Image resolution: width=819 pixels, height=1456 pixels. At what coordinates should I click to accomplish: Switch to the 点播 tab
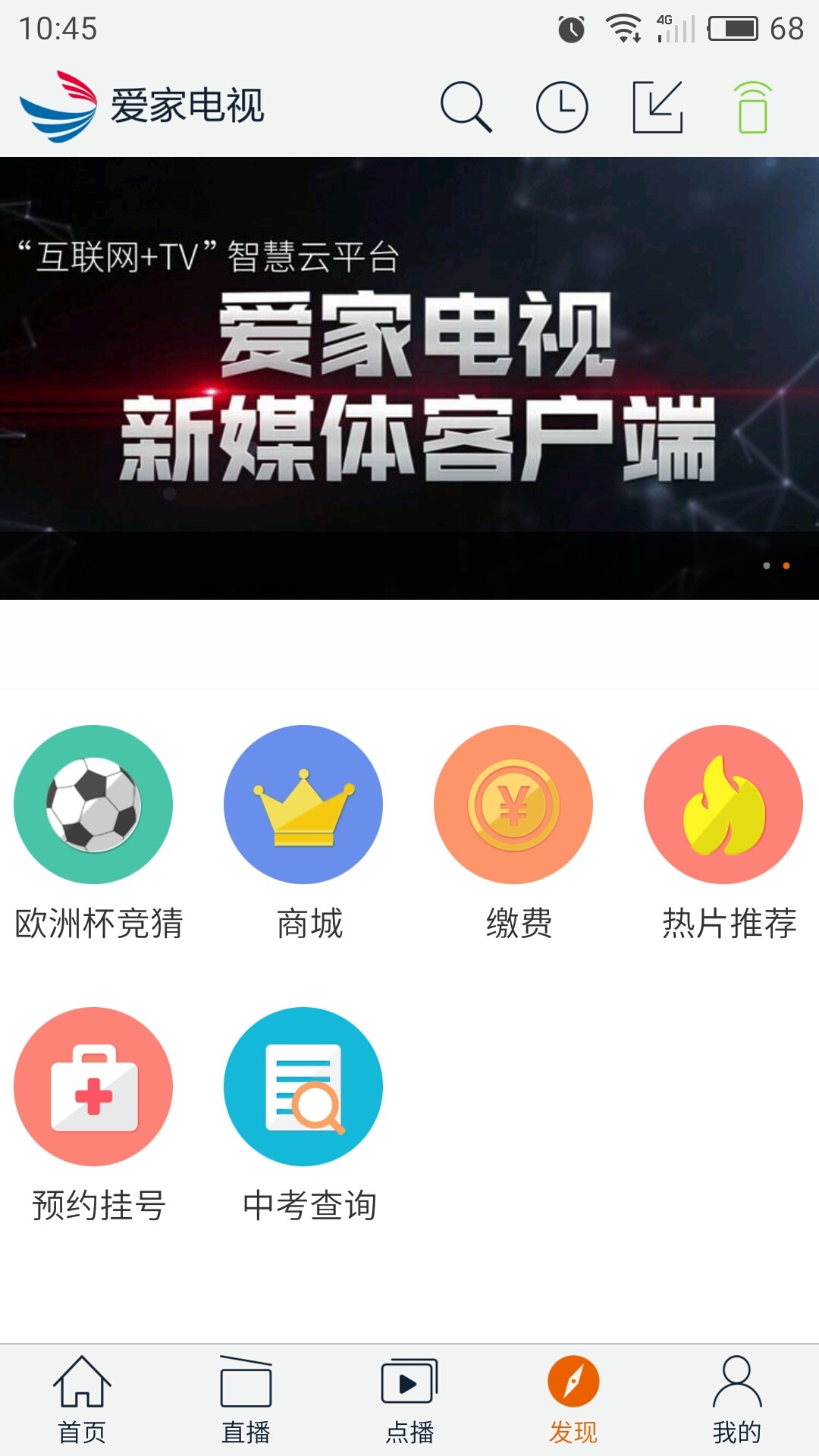point(409,1400)
